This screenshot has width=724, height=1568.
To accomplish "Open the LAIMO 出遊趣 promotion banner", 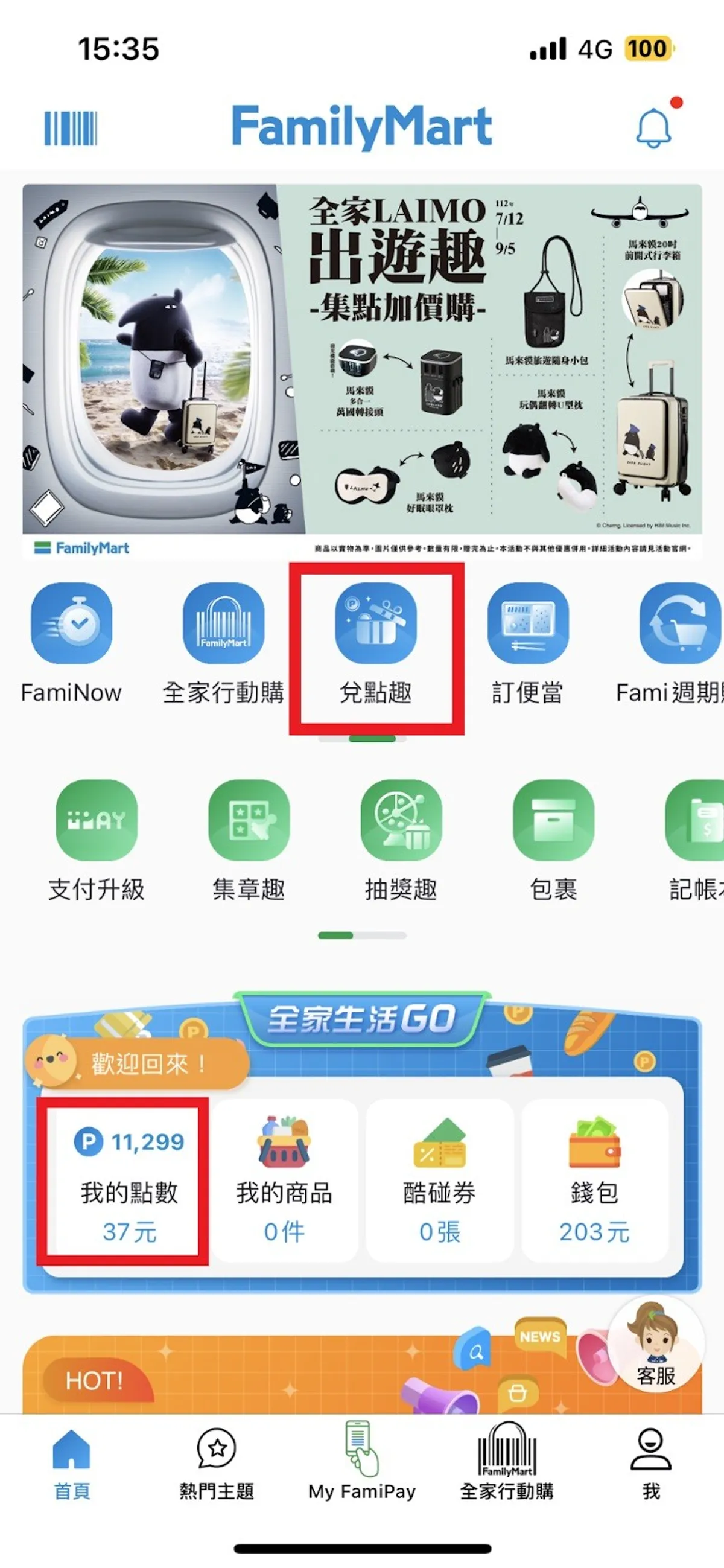I will coord(362,370).
